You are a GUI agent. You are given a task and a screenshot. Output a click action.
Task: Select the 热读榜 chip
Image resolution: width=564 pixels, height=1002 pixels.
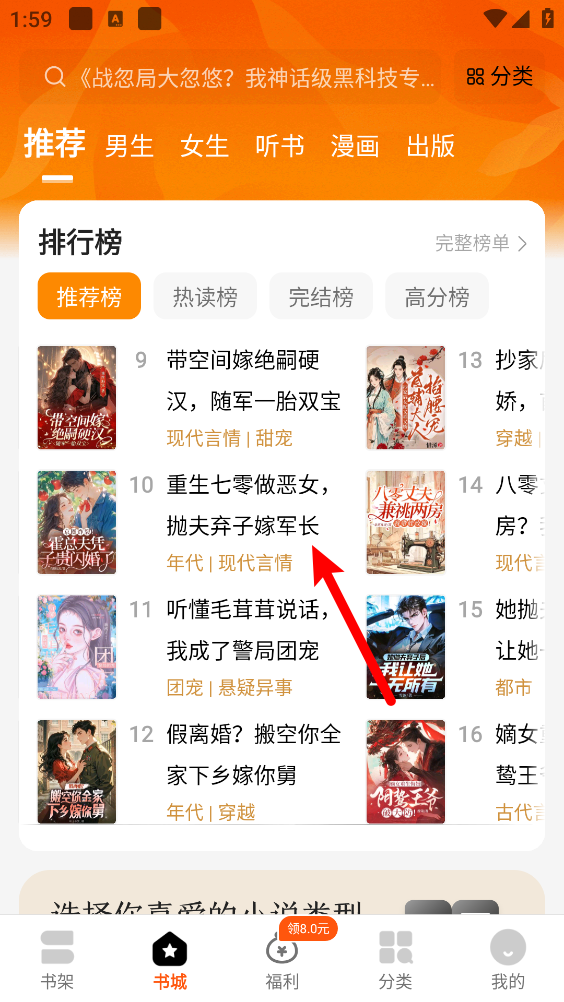tap(205, 296)
